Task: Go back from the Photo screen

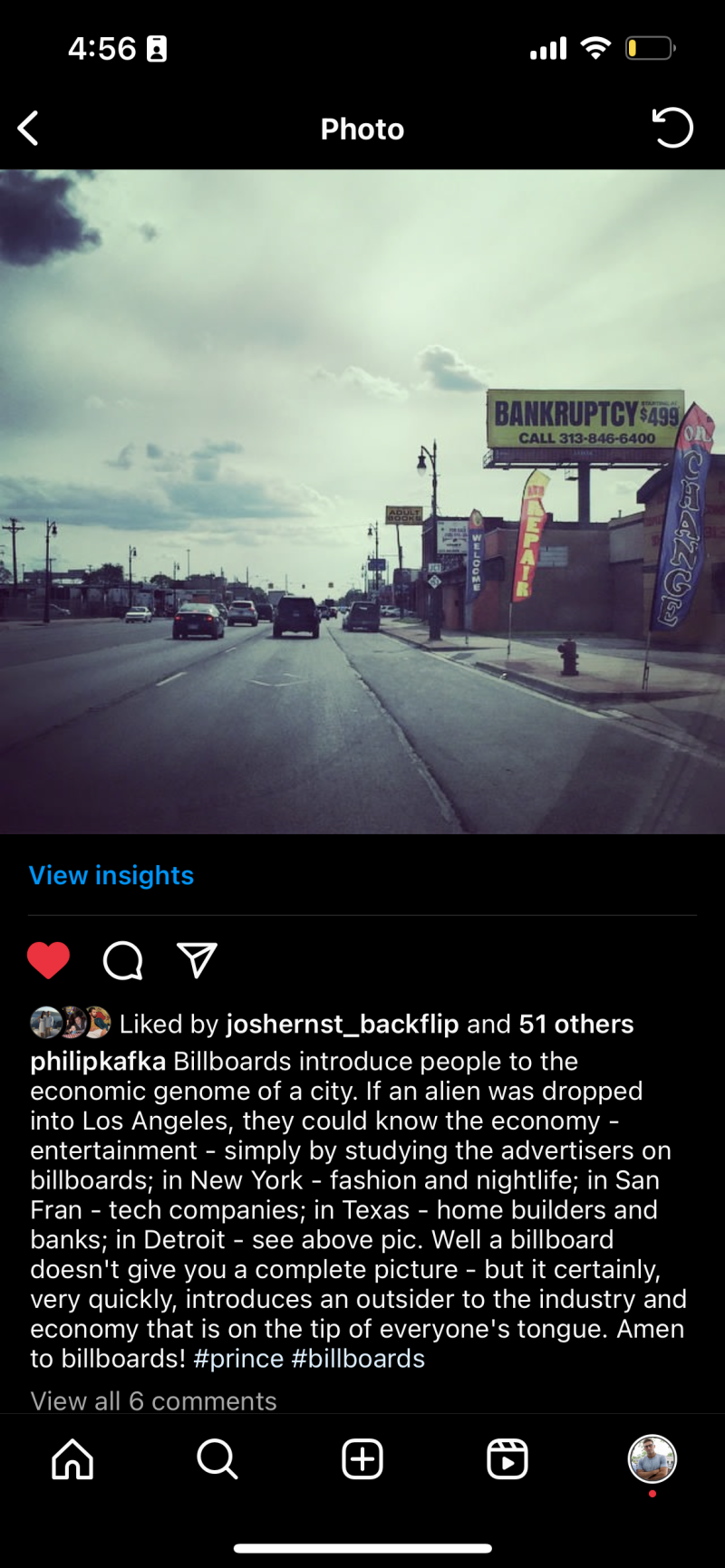Action: 29,129
